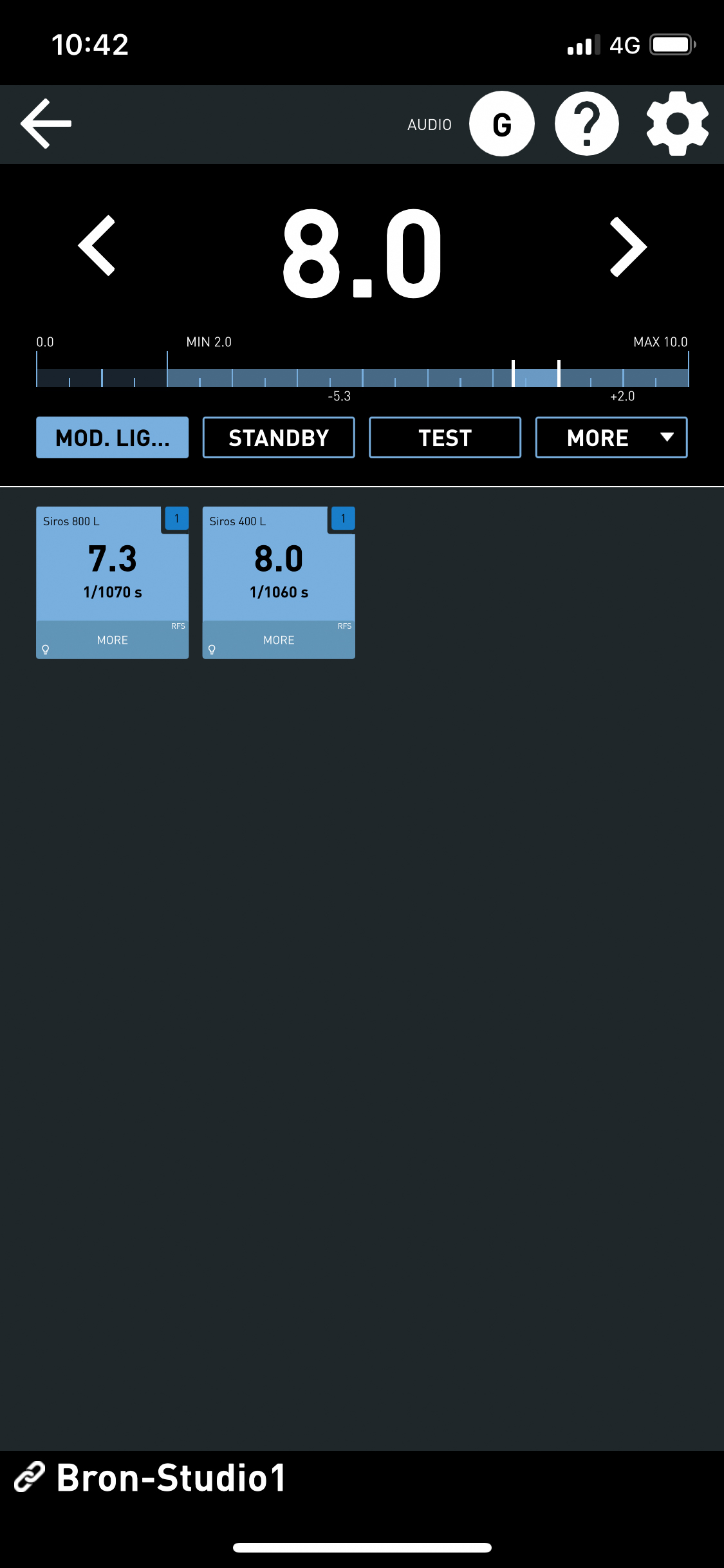Tap the lamp icon on the Siros 400 L card
The width and height of the screenshot is (724, 1568).
[211, 649]
